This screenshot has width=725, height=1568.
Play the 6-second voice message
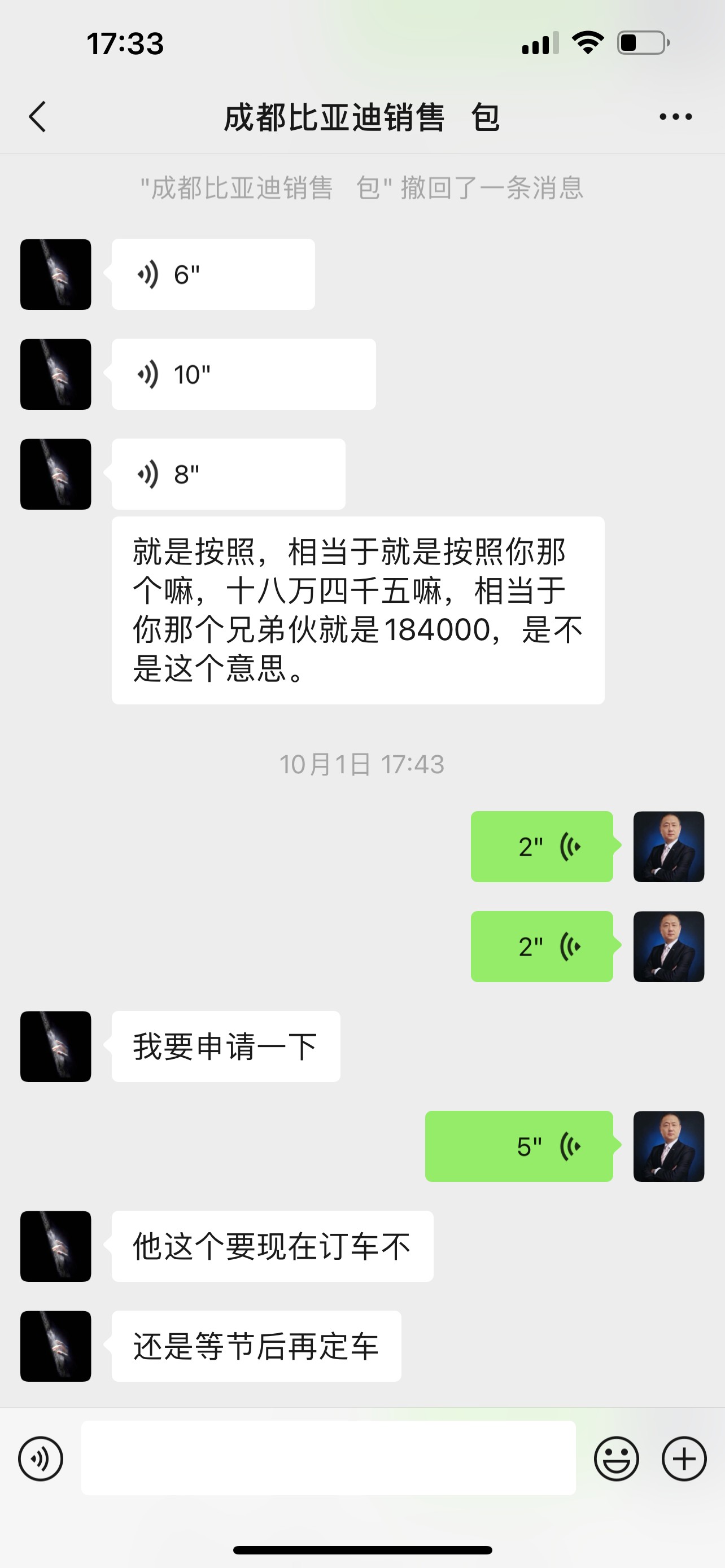213,274
